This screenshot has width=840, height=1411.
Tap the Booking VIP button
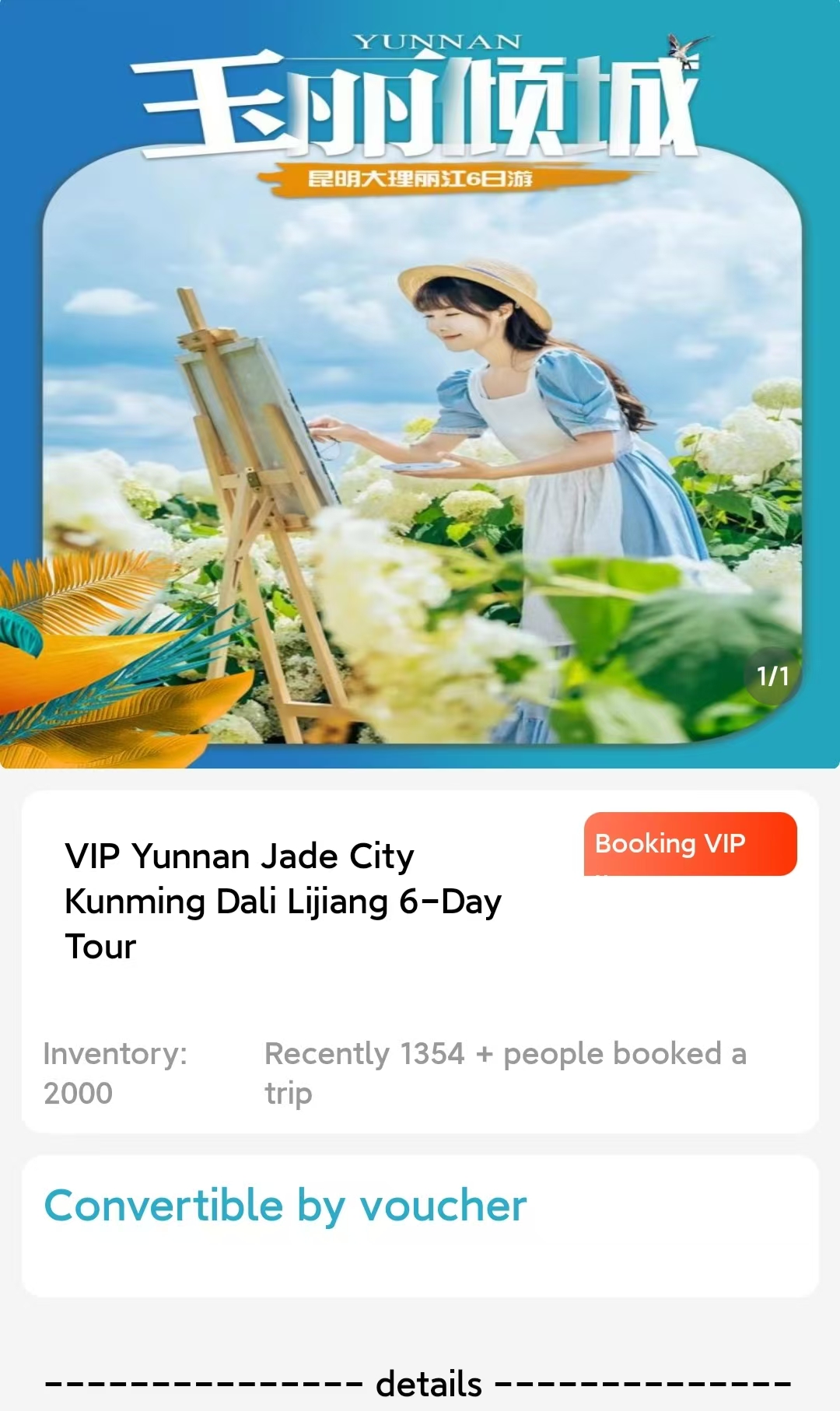coord(689,844)
